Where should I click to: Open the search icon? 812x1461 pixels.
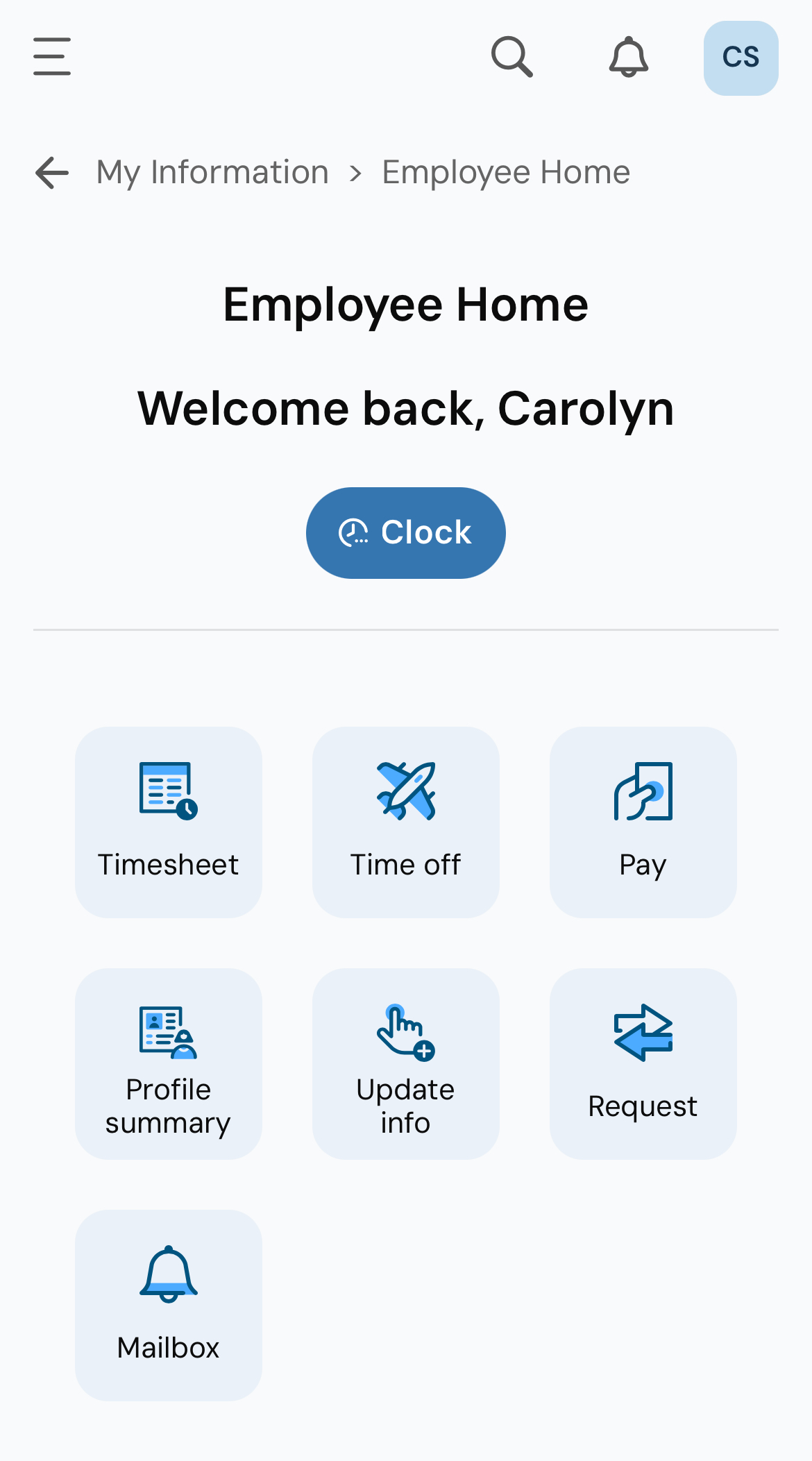512,57
